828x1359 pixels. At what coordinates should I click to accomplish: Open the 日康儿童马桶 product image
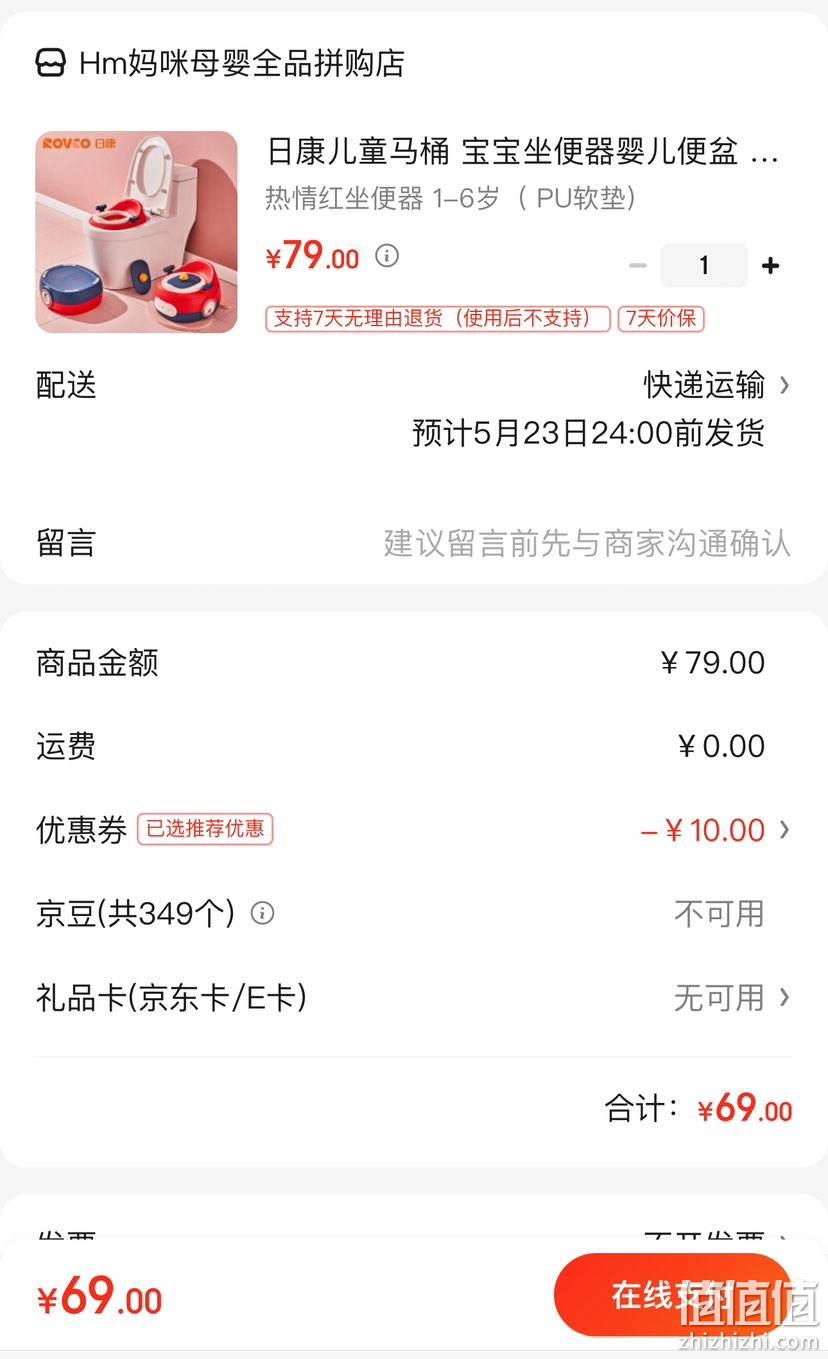coord(136,232)
